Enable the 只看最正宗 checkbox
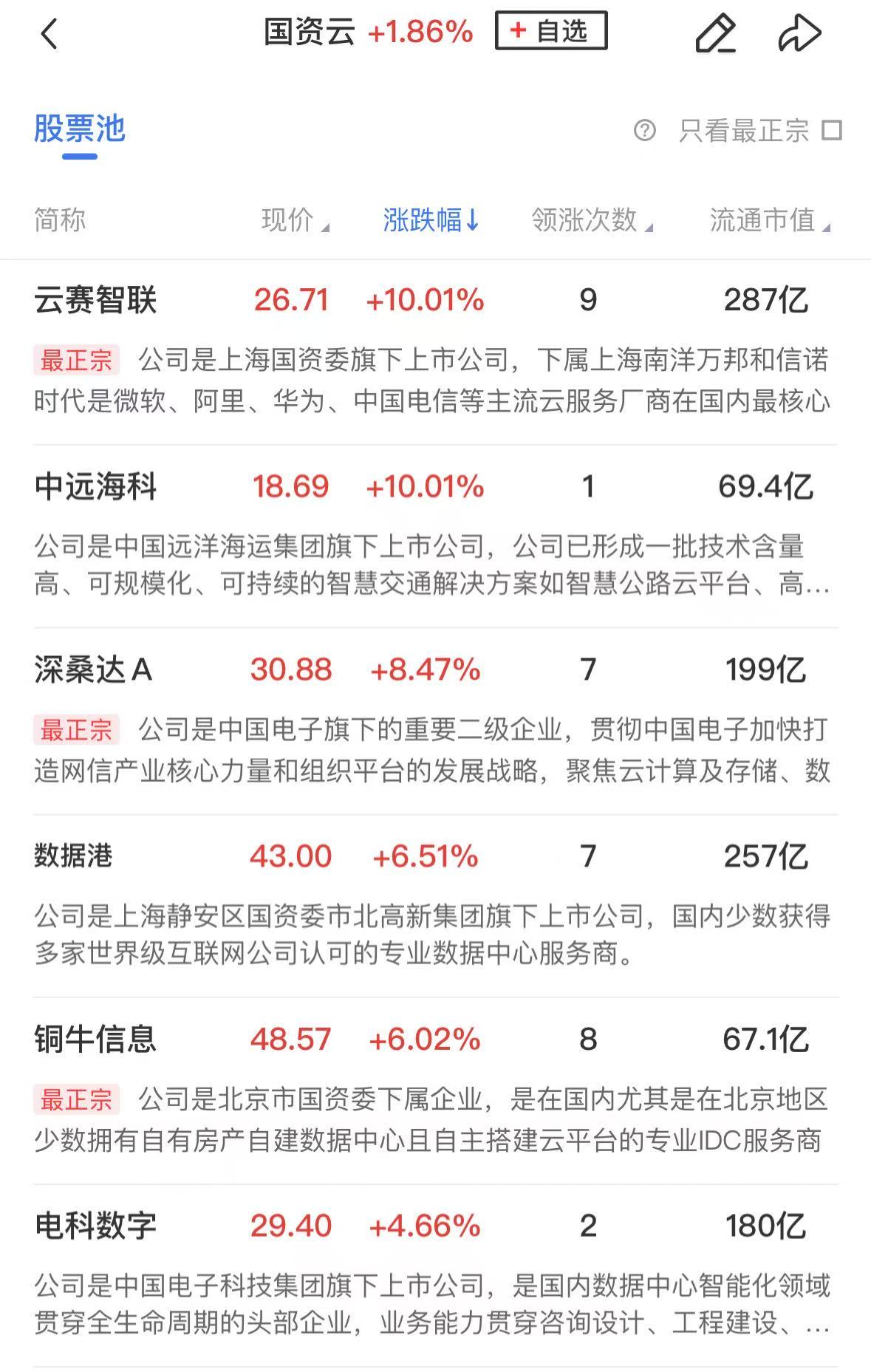This screenshot has width=871, height=1372. (832, 131)
